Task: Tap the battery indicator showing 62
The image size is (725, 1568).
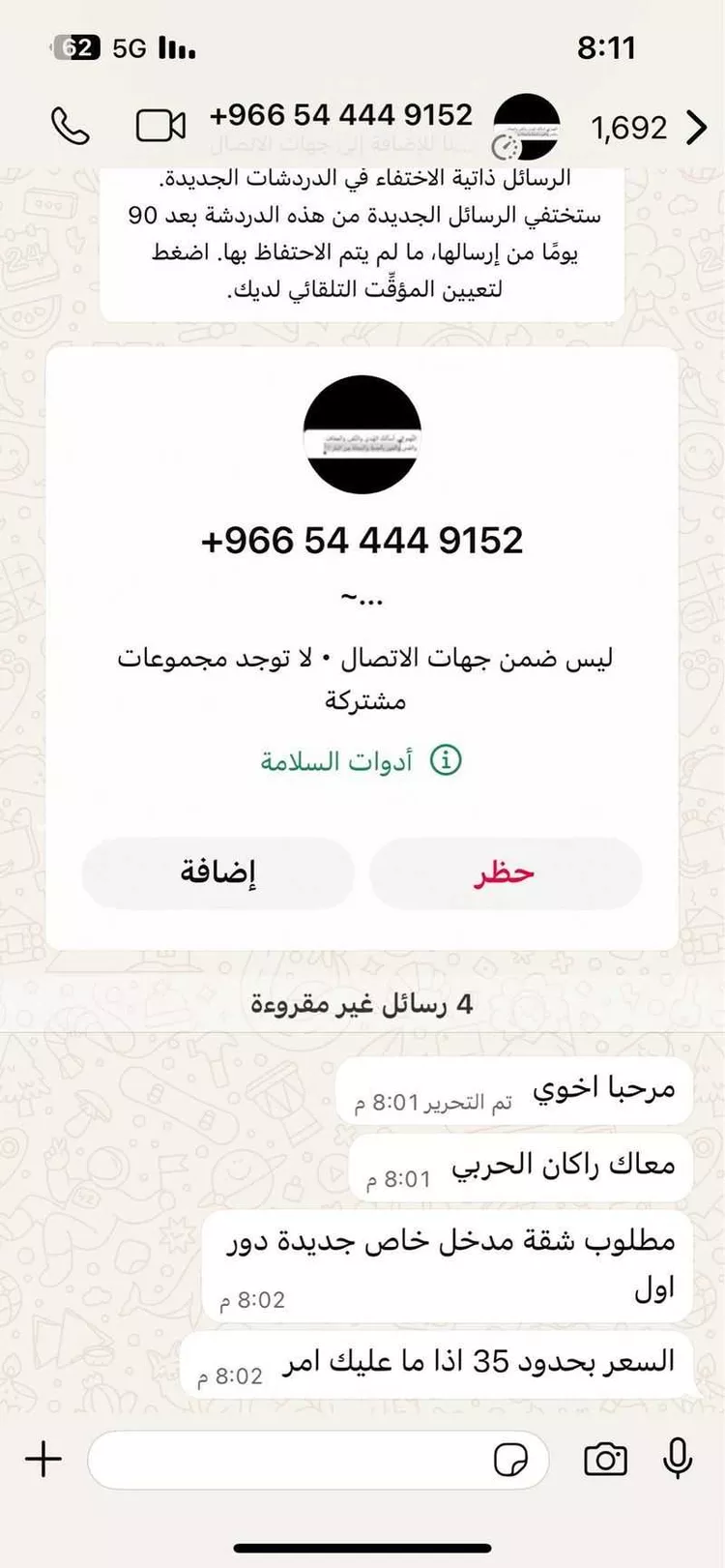Action: tap(74, 47)
